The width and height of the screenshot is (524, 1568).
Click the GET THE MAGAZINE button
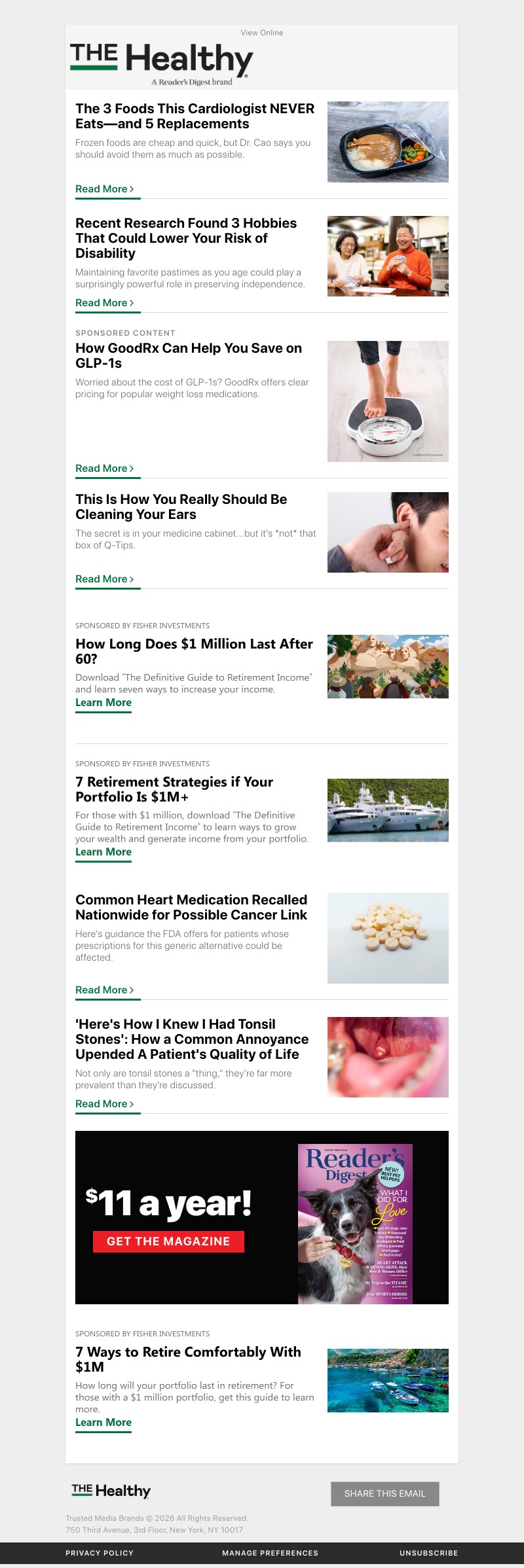(x=169, y=1241)
